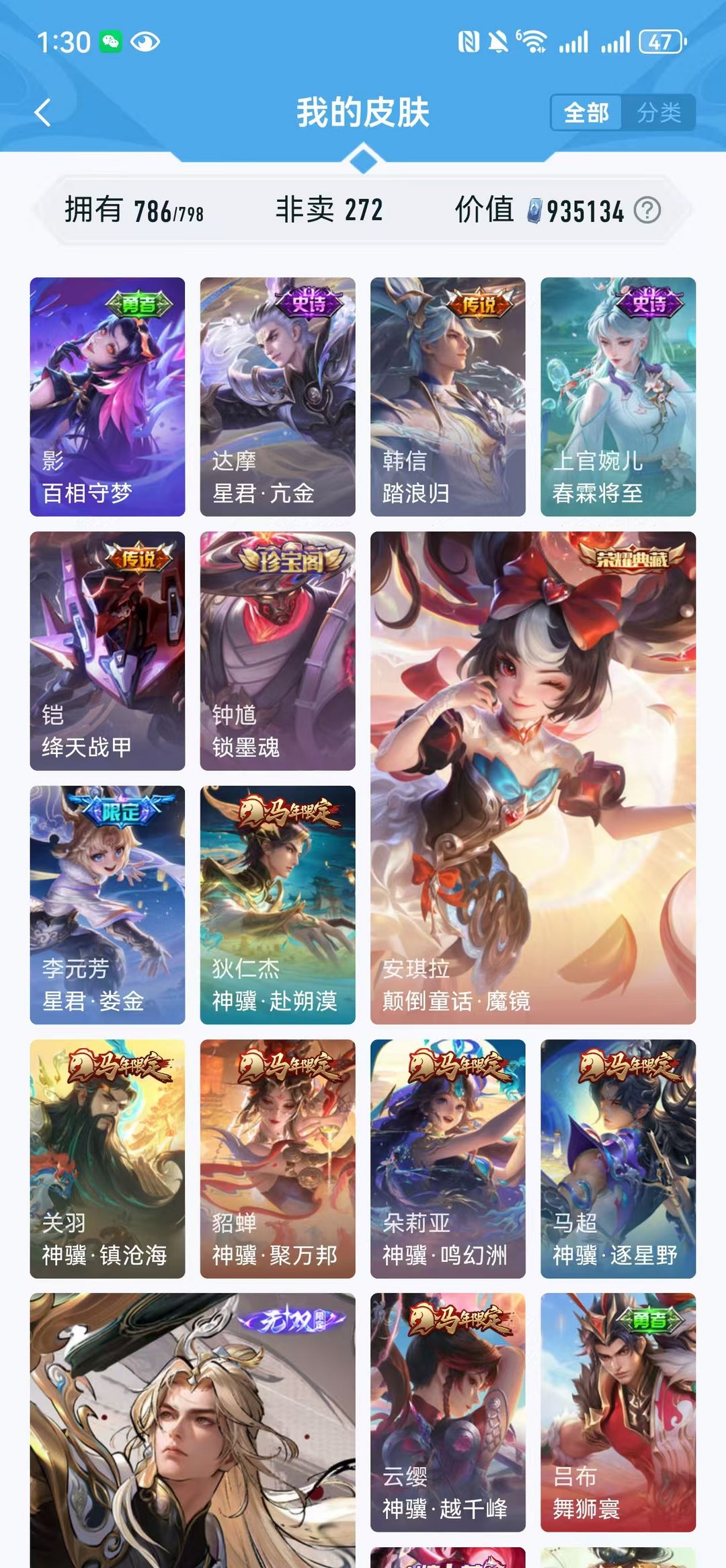Select the 全部 segment
Image resolution: width=726 pixels, height=1568 pixels.
point(586,112)
